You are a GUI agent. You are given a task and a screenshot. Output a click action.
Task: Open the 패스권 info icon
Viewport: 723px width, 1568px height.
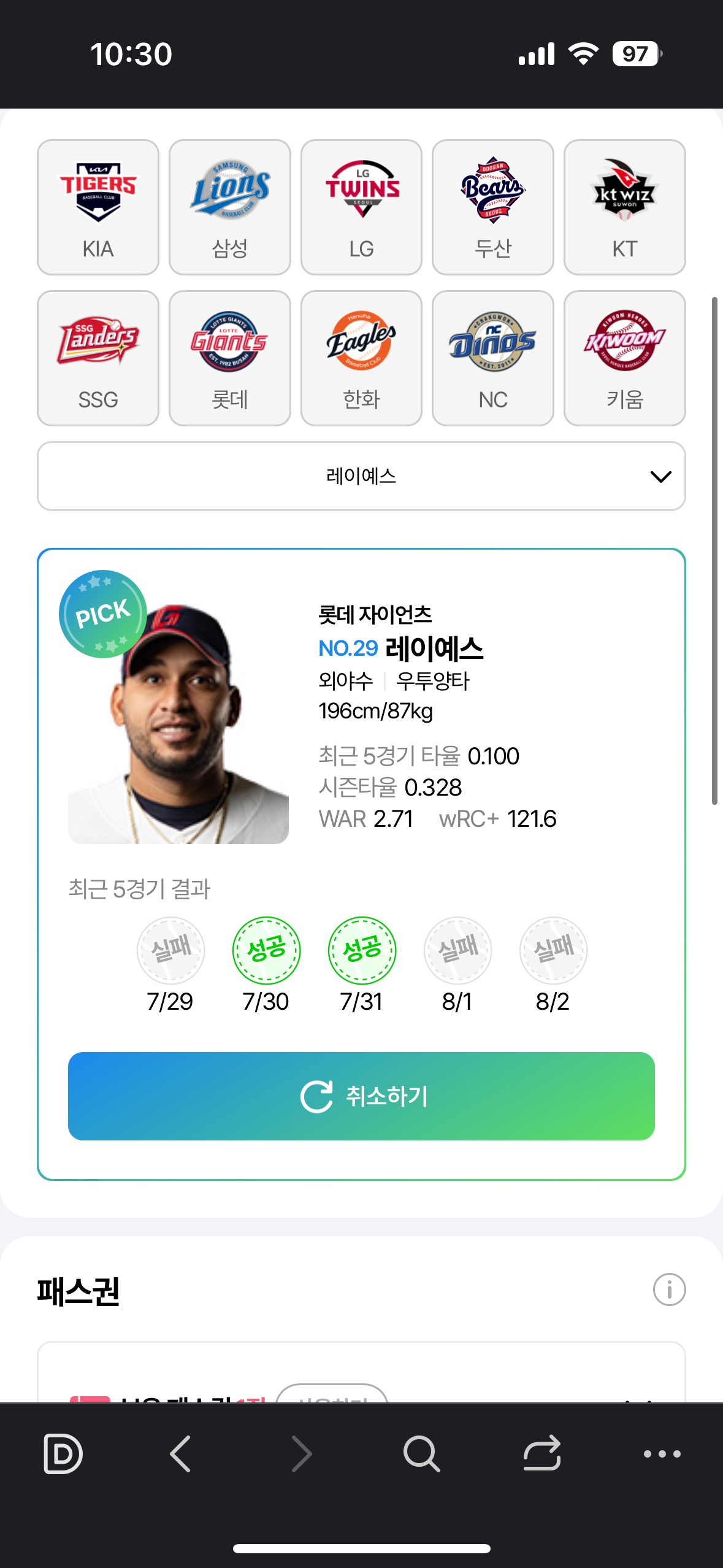669,1289
